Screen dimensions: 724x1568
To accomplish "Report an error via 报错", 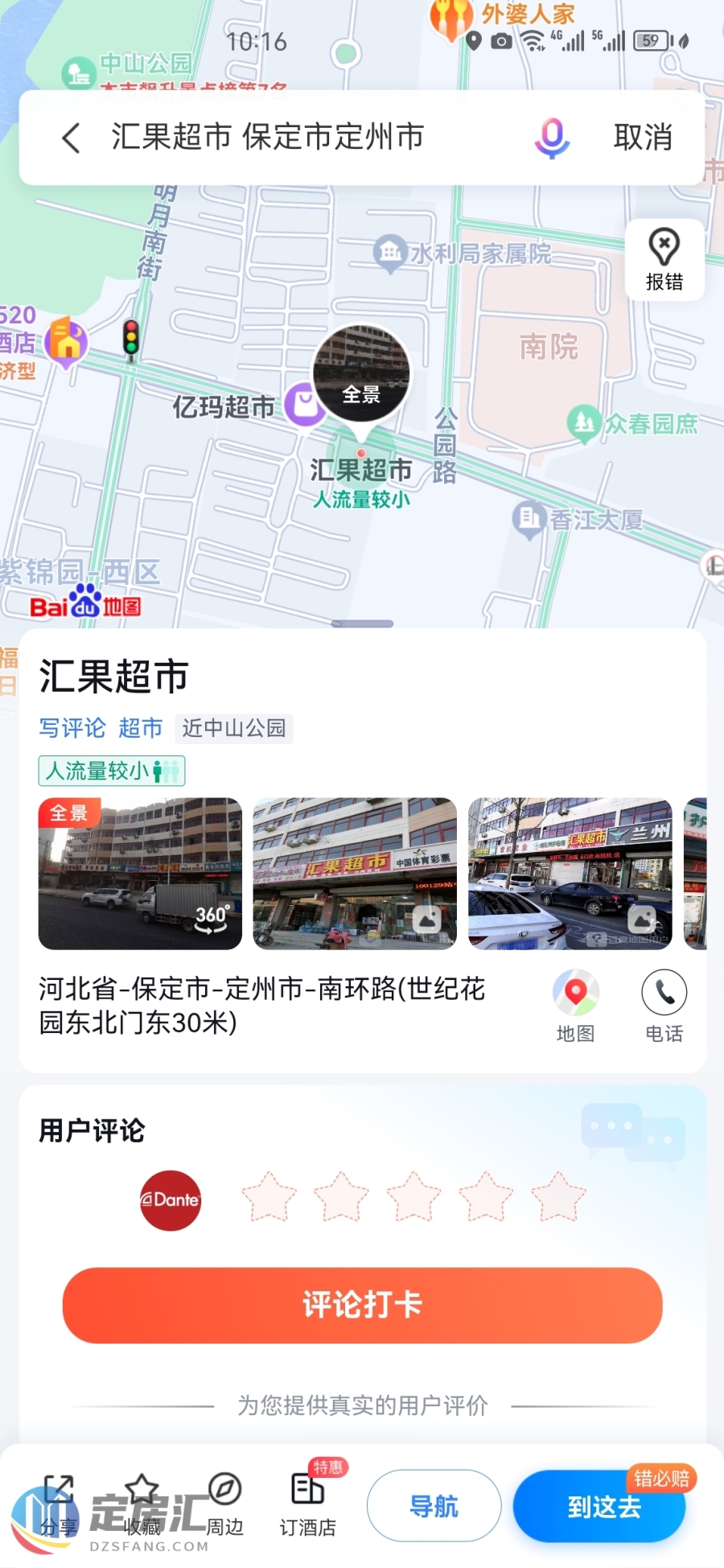I will pos(664,259).
